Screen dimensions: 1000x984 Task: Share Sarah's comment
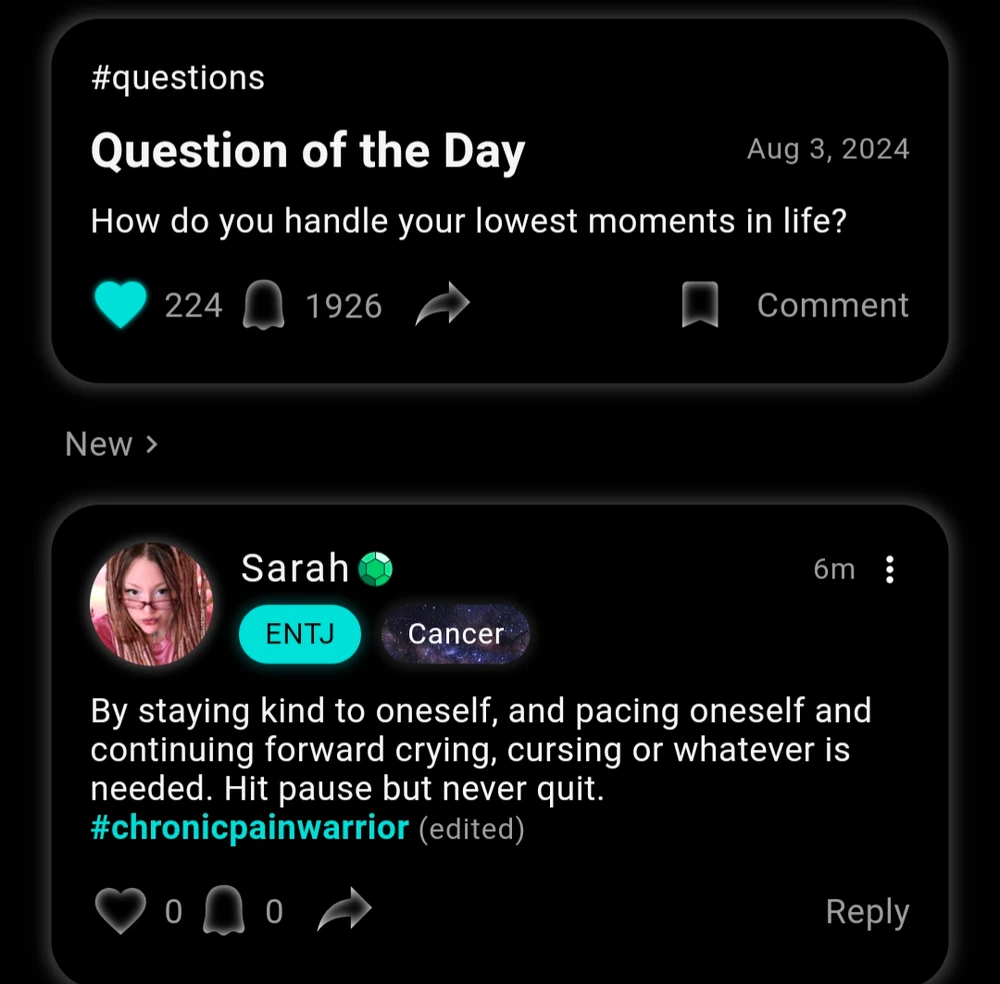point(344,911)
